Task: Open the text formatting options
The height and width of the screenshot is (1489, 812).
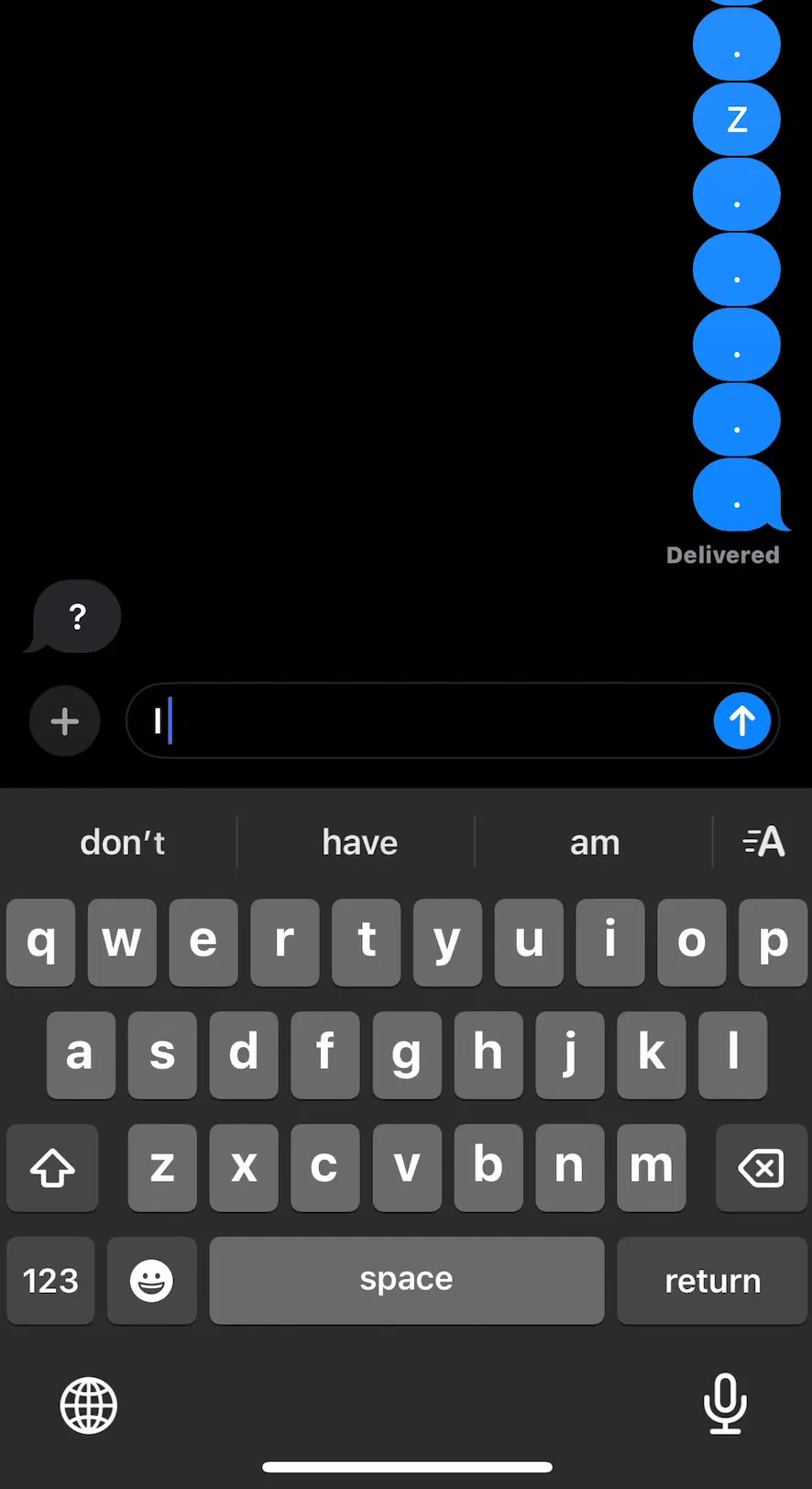Action: [x=763, y=841]
